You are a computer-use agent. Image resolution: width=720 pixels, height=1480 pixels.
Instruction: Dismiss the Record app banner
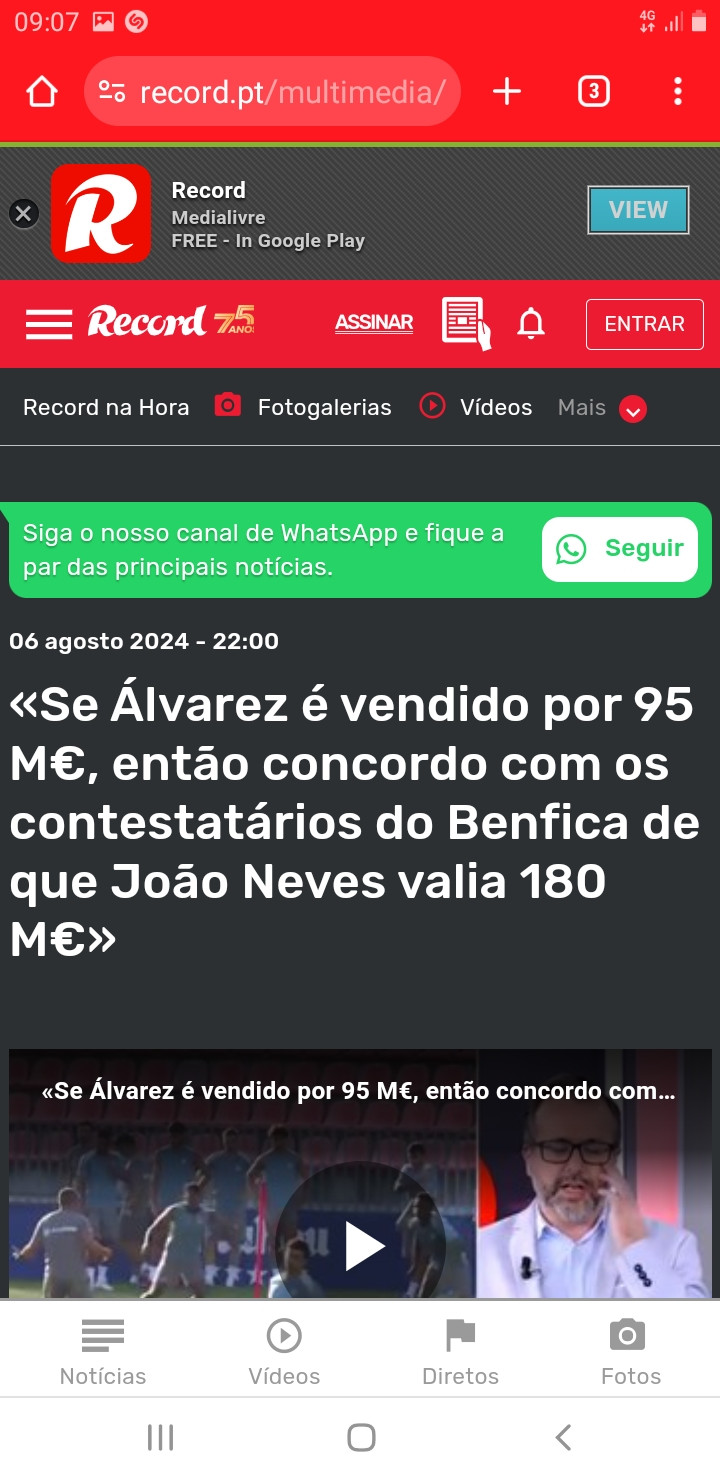pos(24,213)
